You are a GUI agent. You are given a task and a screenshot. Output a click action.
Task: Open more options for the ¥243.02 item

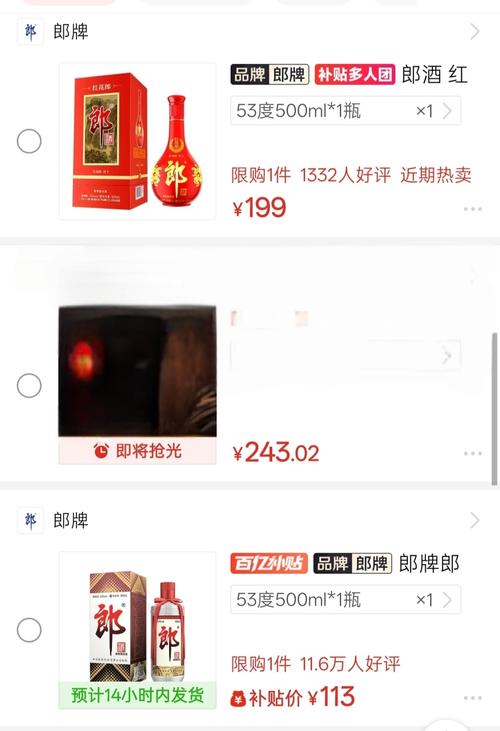coord(473,453)
